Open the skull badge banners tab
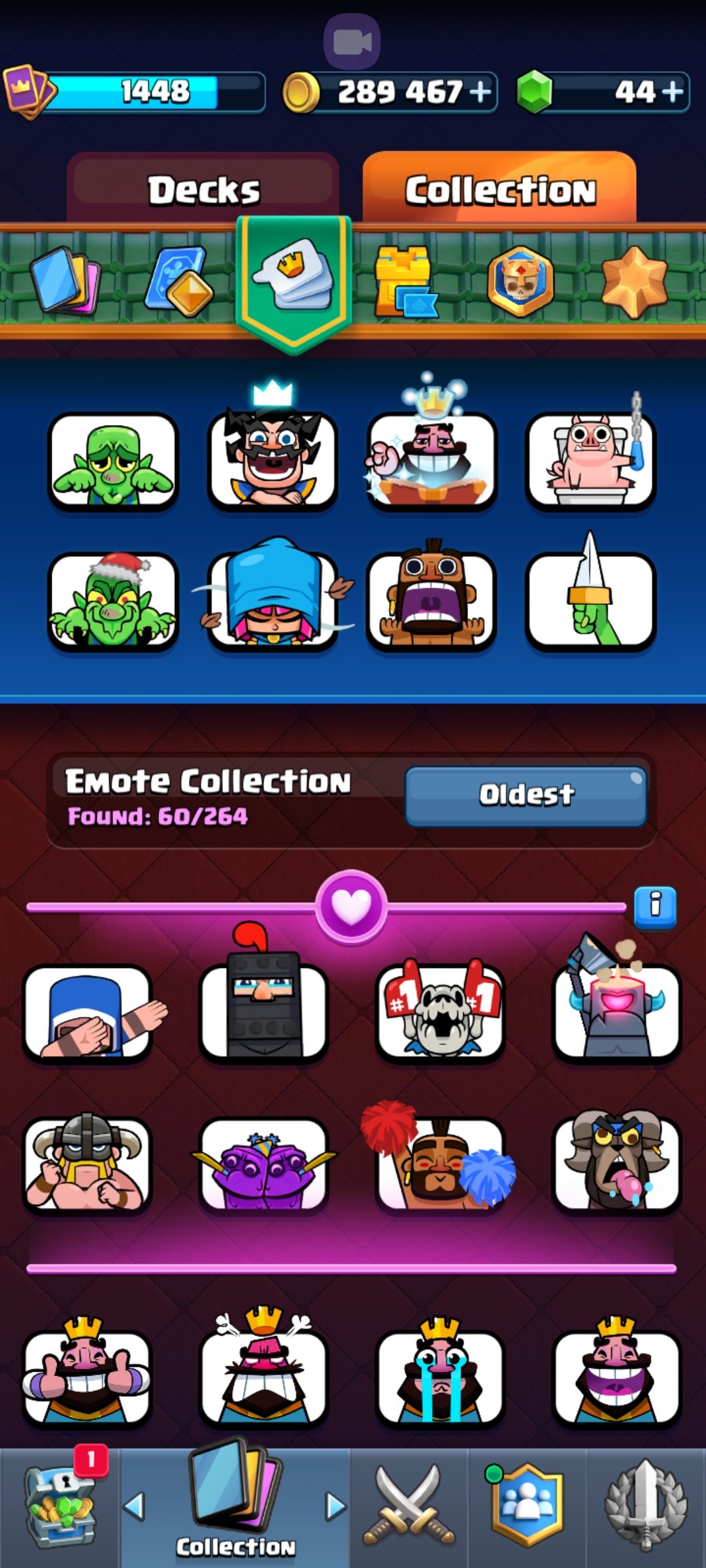The height and width of the screenshot is (1568, 706). tap(521, 281)
